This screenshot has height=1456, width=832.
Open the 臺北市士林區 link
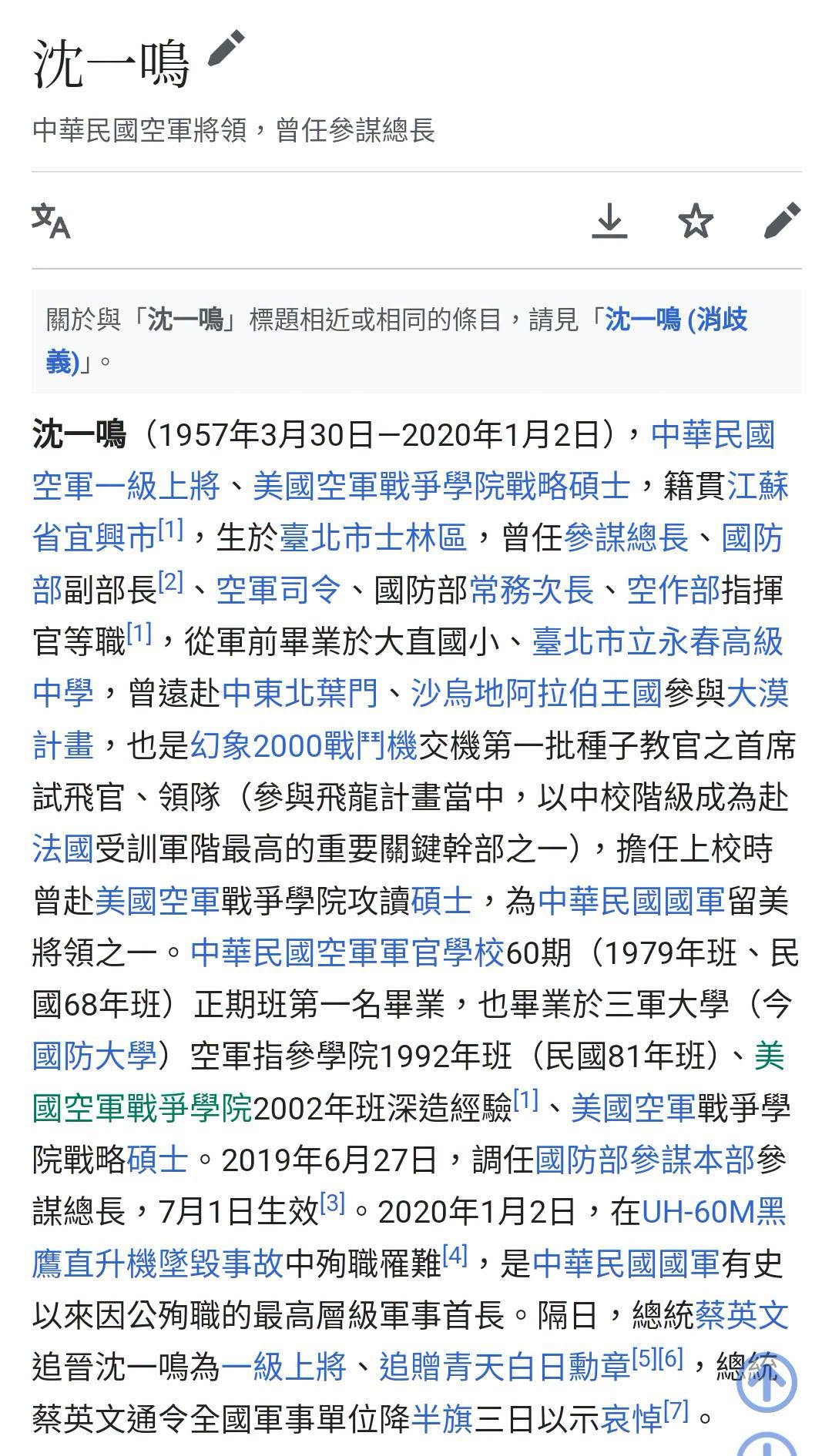(373, 537)
